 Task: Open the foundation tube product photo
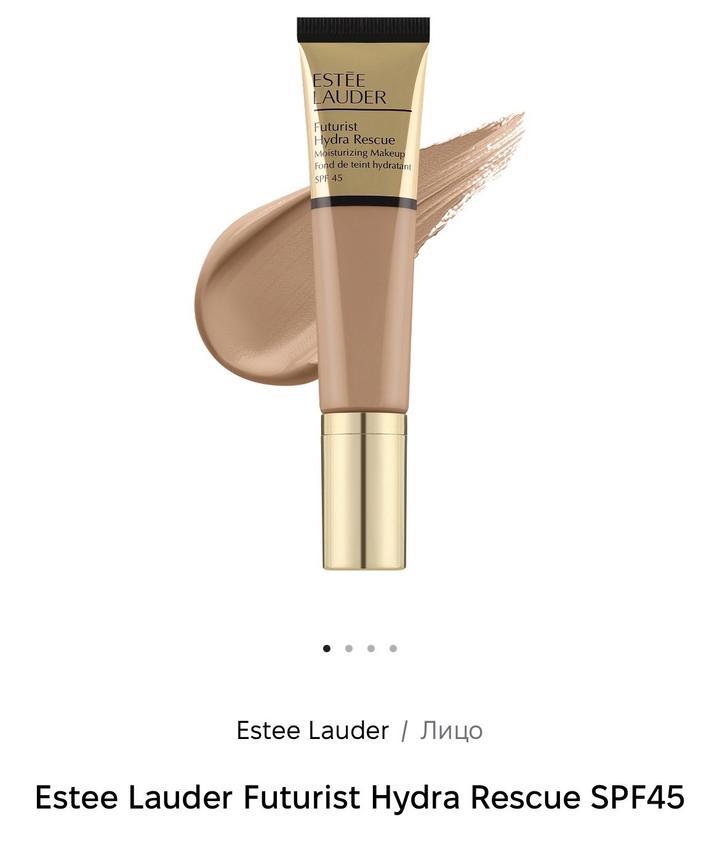coord(364,300)
